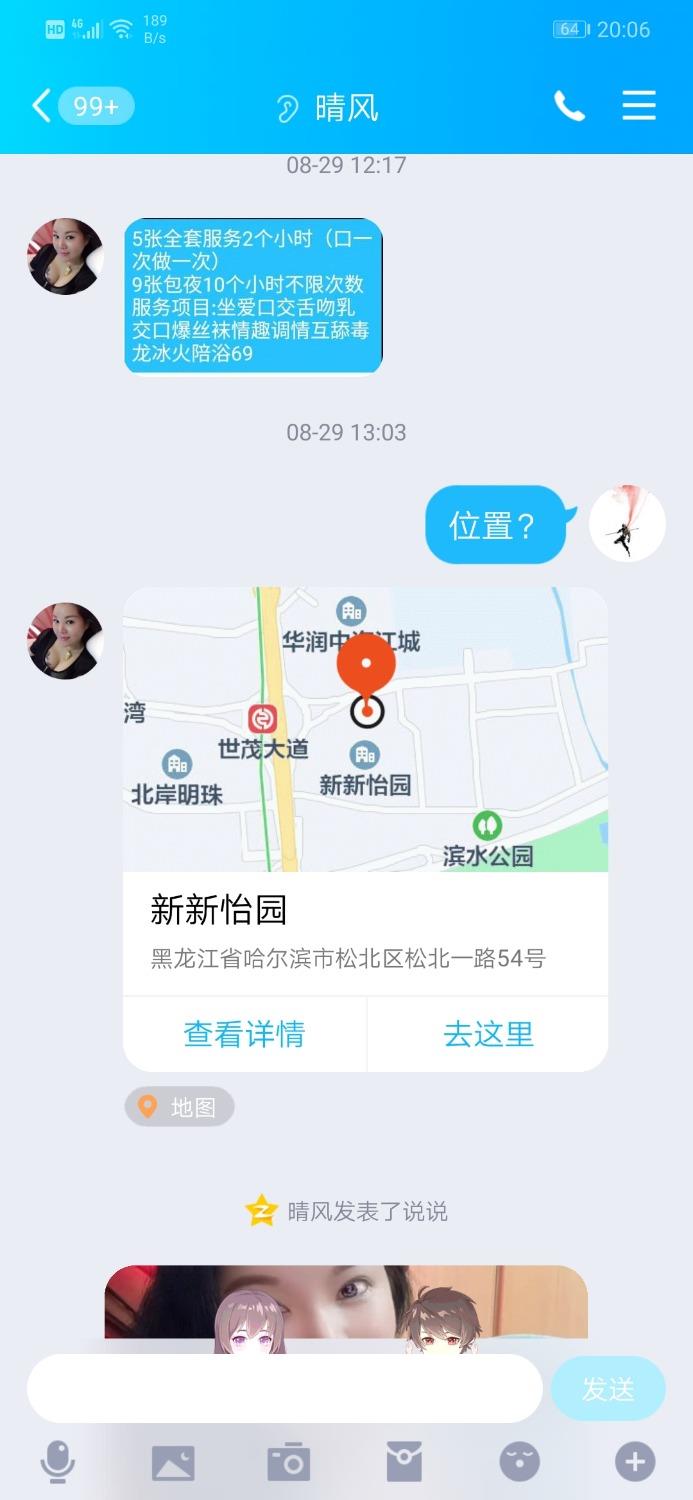Record a voice message
The height and width of the screenshot is (1500, 693).
[57, 1463]
